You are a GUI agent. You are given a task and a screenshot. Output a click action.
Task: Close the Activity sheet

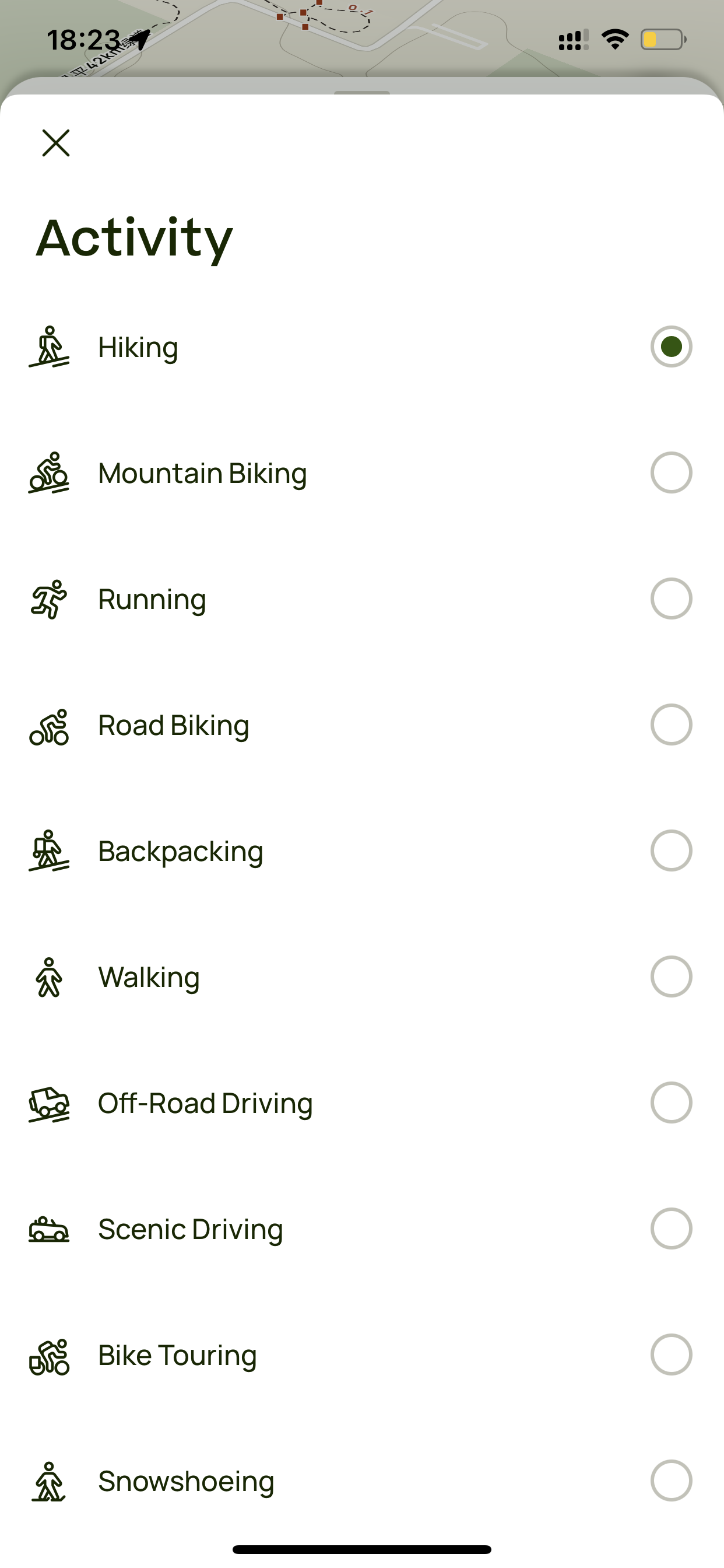pos(56,143)
